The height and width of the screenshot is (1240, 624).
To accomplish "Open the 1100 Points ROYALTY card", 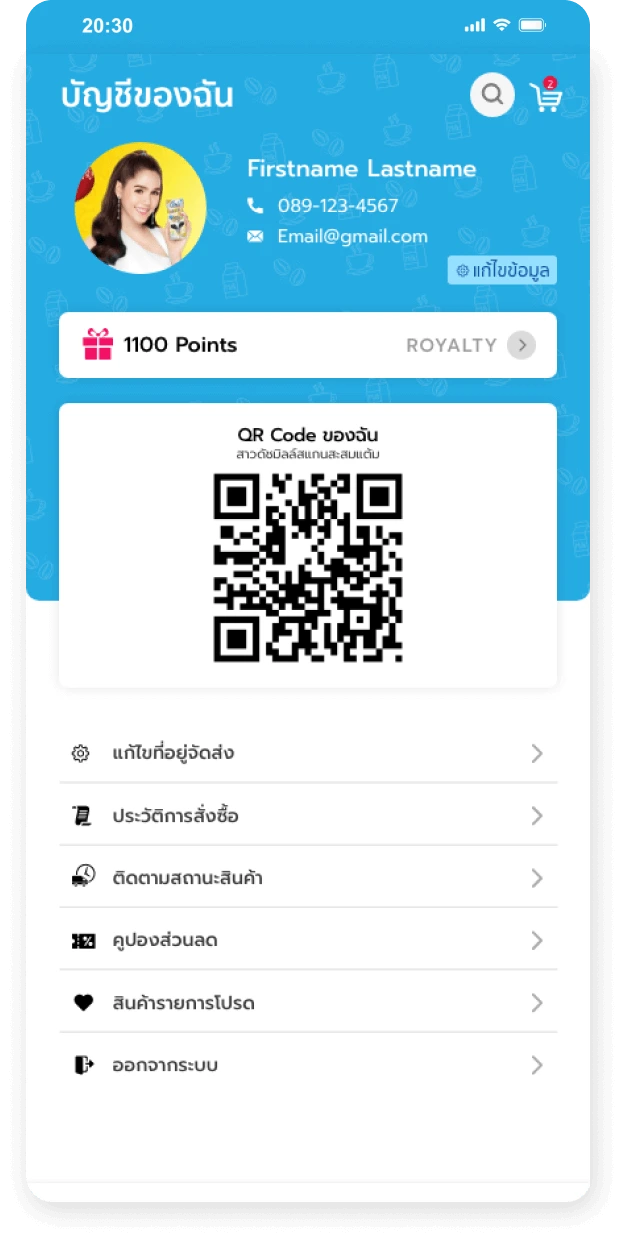I will pyautogui.click(x=308, y=345).
